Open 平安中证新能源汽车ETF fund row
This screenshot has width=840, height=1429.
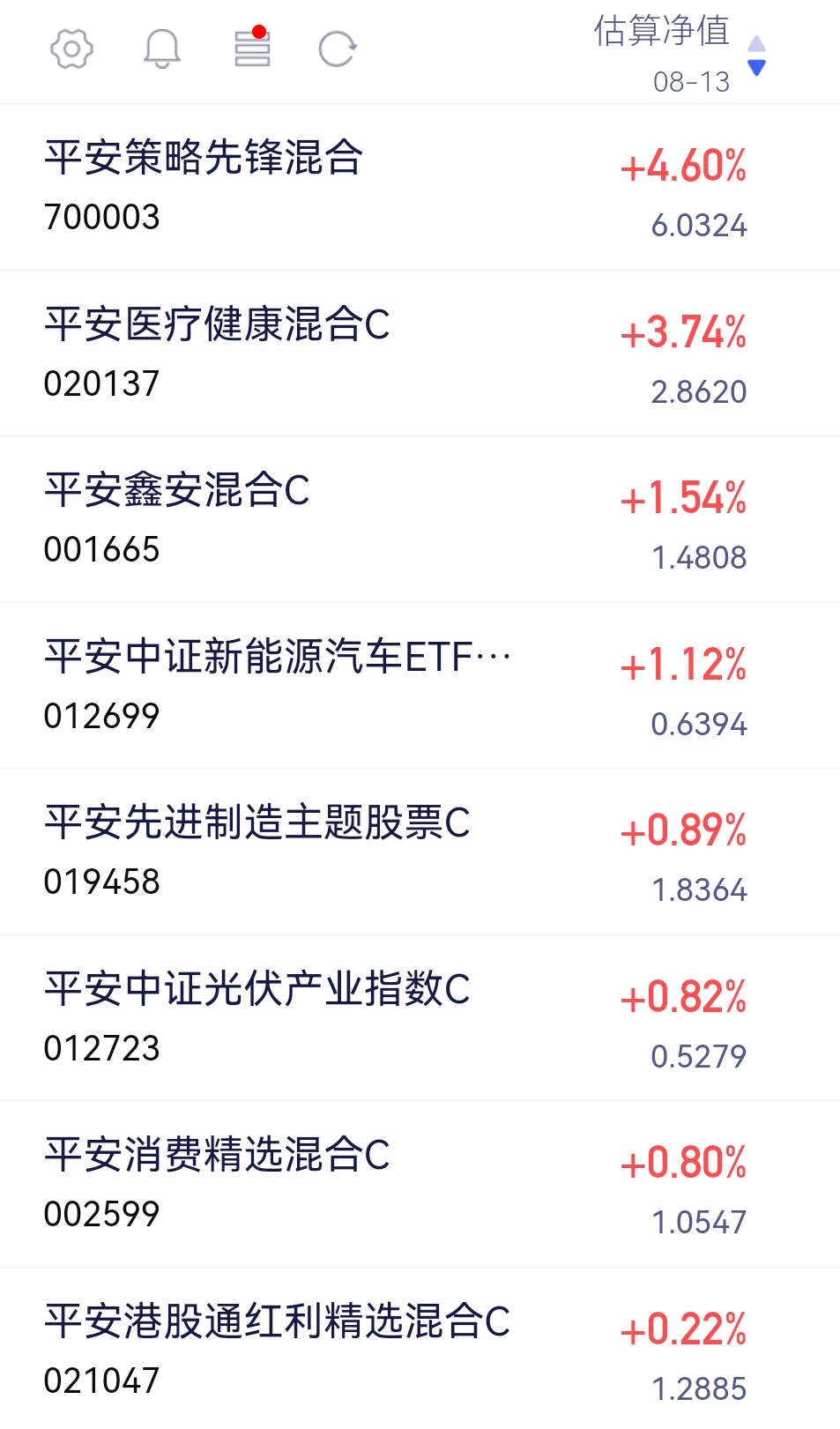420,686
